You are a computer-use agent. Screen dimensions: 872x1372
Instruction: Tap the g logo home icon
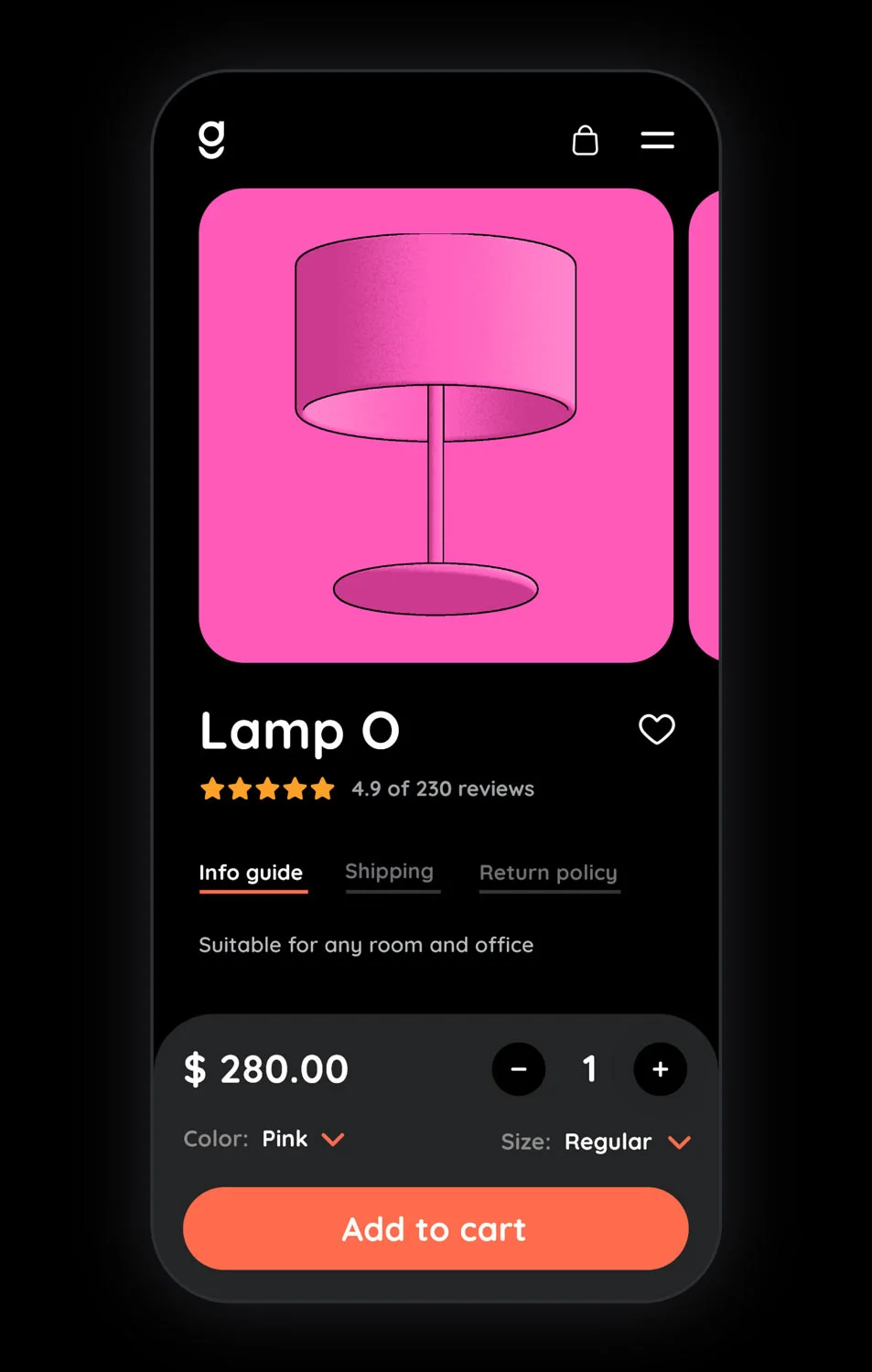211,140
